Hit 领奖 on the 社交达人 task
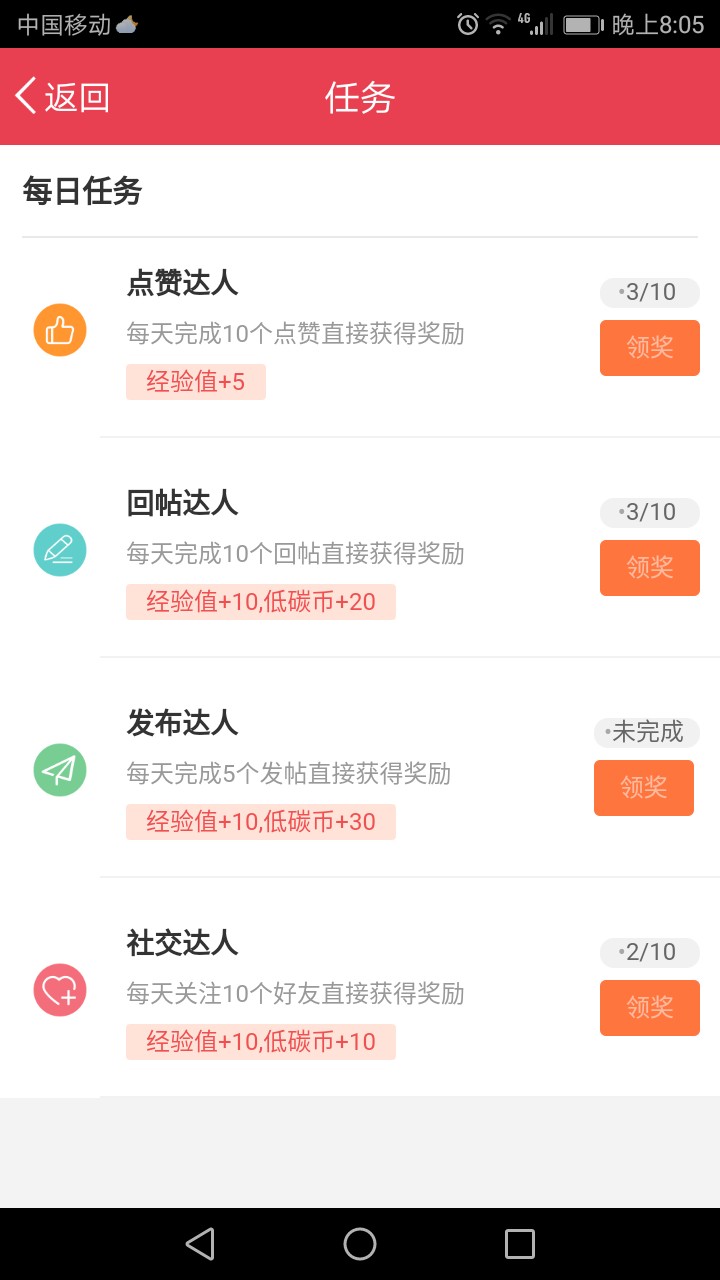The width and height of the screenshot is (720, 1280). click(x=649, y=1008)
